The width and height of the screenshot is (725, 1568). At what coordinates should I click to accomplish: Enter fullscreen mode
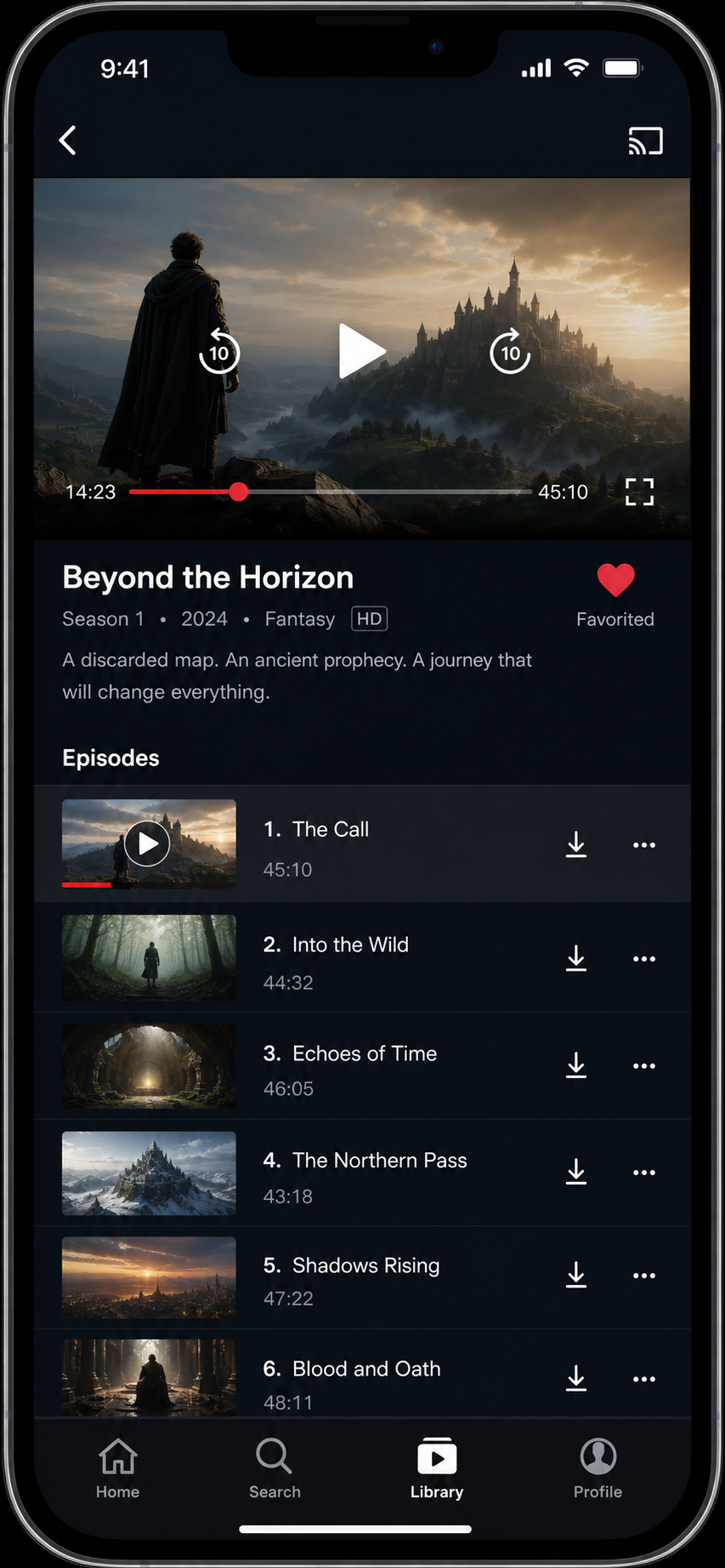[x=639, y=491]
